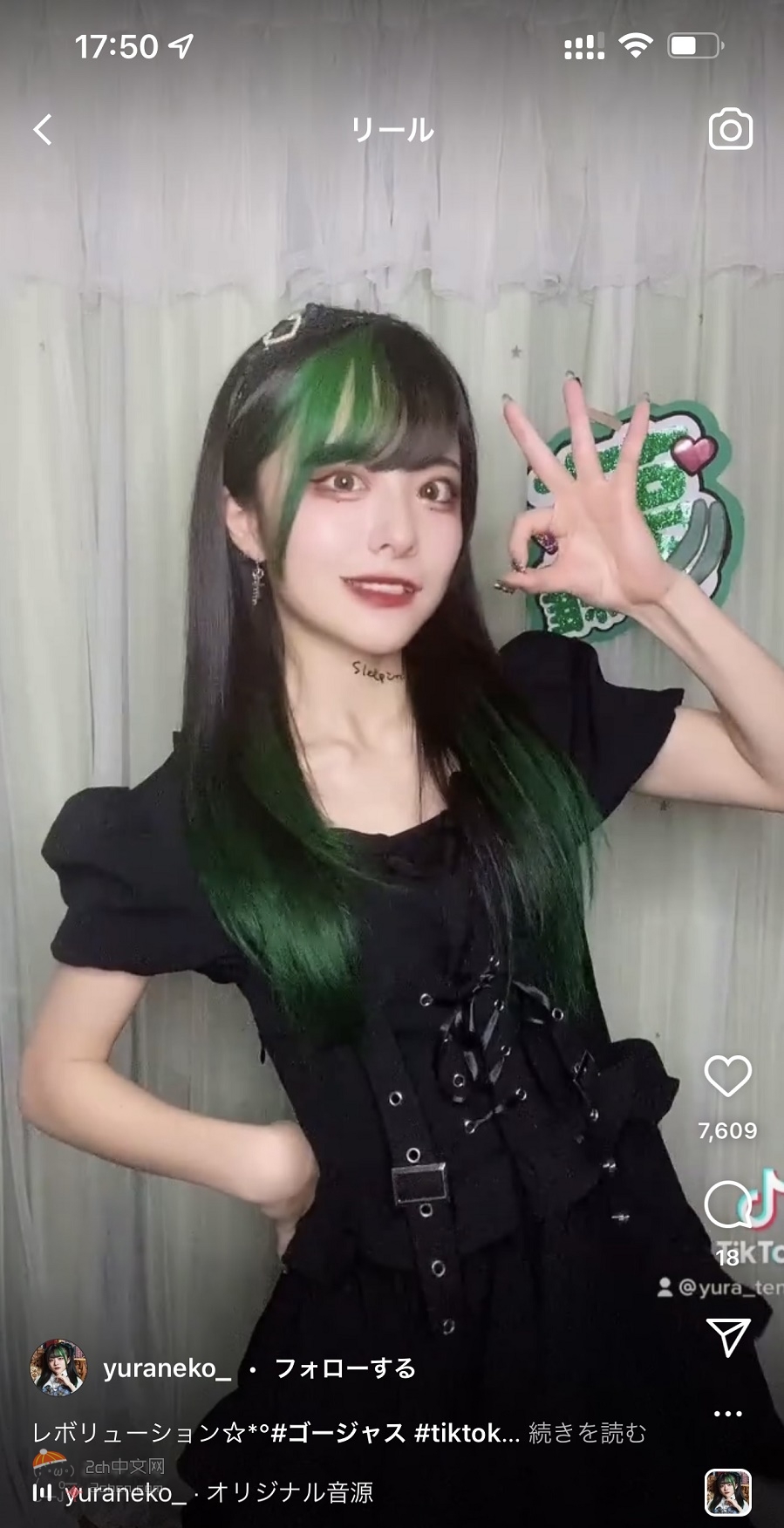784x1528 pixels.
Task: Open the three-dot more options menu
Action: click(x=727, y=1414)
